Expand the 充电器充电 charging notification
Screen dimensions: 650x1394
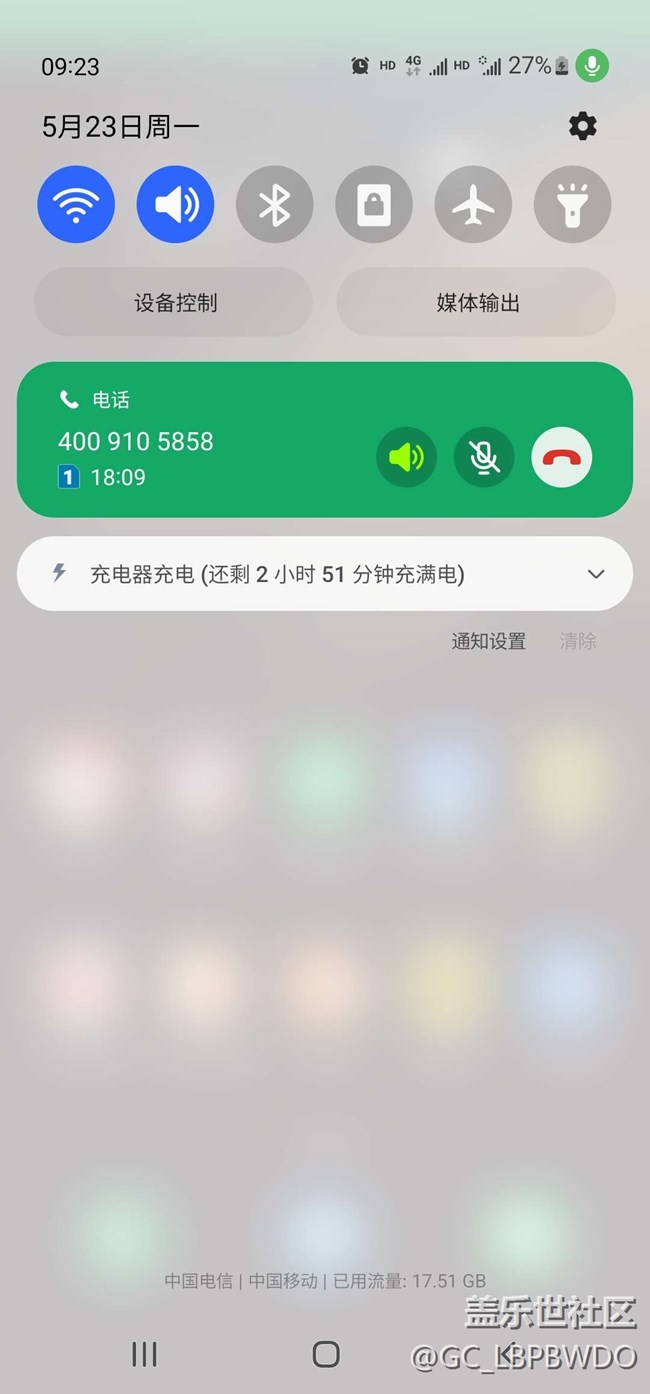click(596, 574)
